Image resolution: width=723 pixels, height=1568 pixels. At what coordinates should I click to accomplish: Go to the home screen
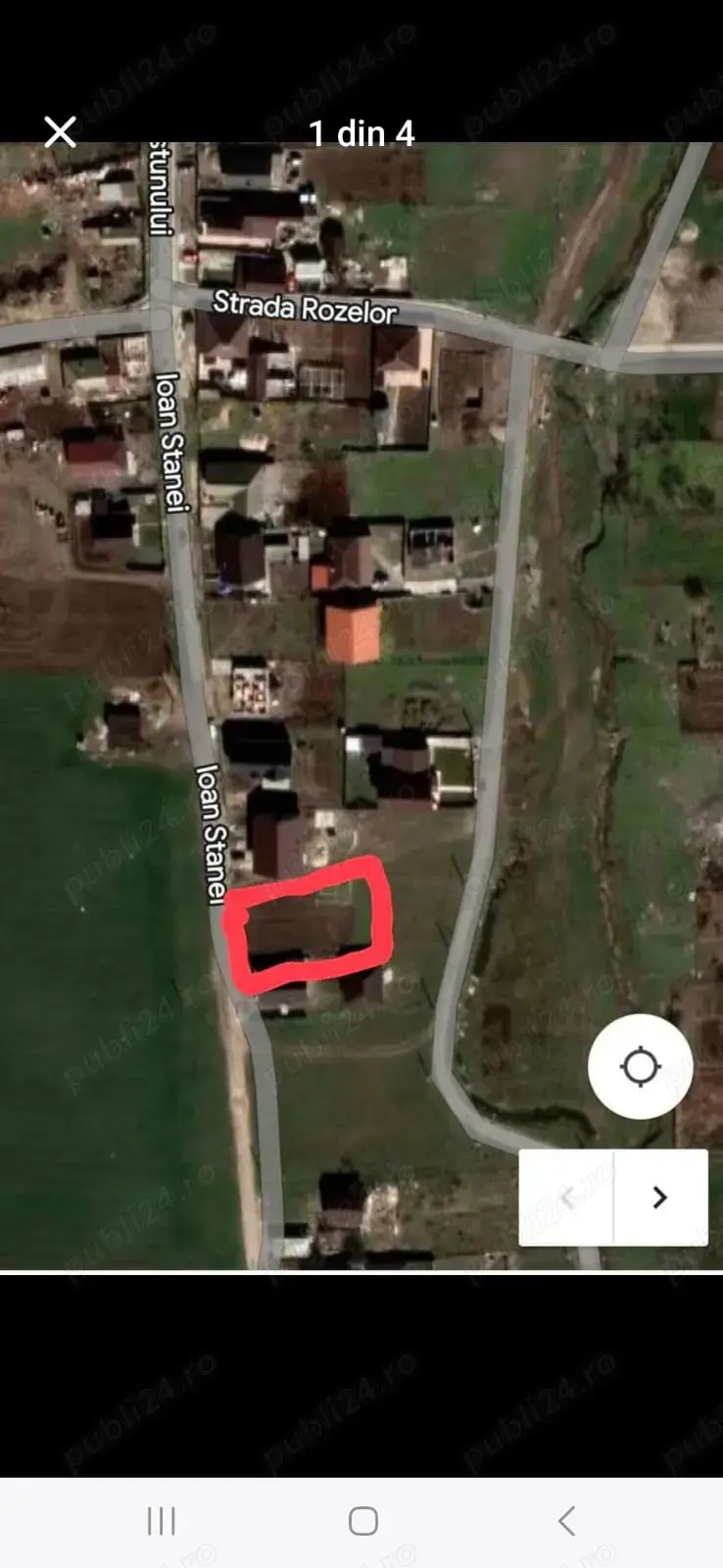pyautogui.click(x=362, y=1521)
